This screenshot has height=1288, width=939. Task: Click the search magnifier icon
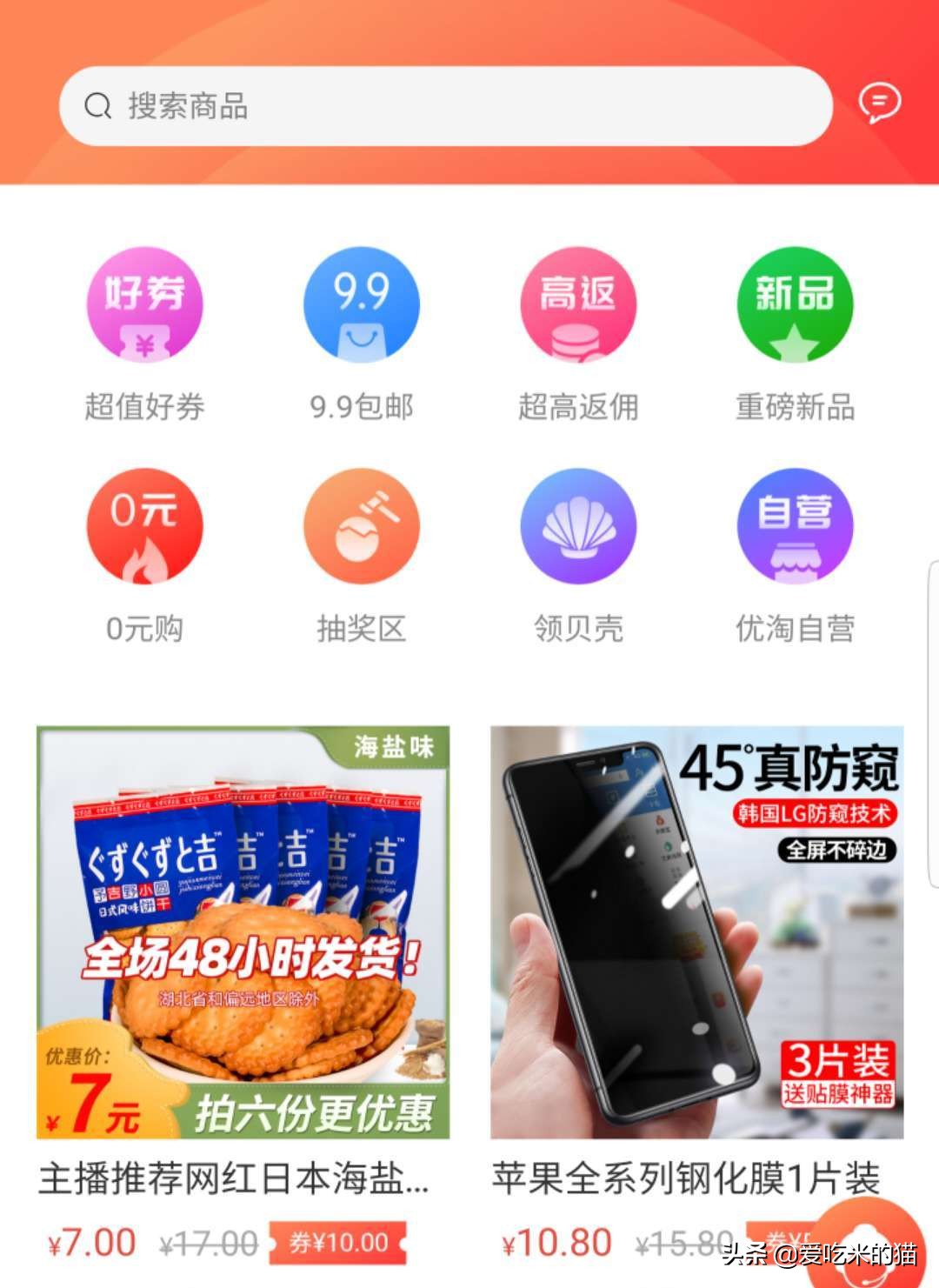[97, 105]
